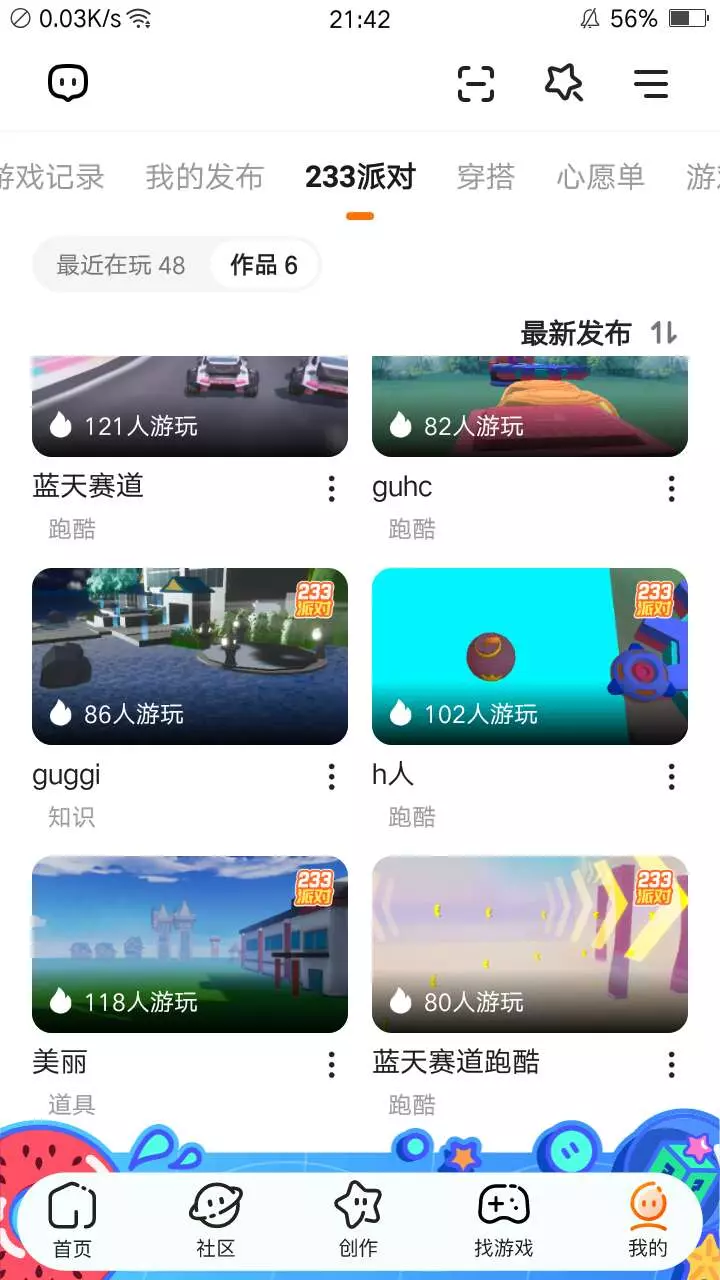Switch to the 穿搭 tab
This screenshot has height=1280, width=720.
click(x=485, y=178)
